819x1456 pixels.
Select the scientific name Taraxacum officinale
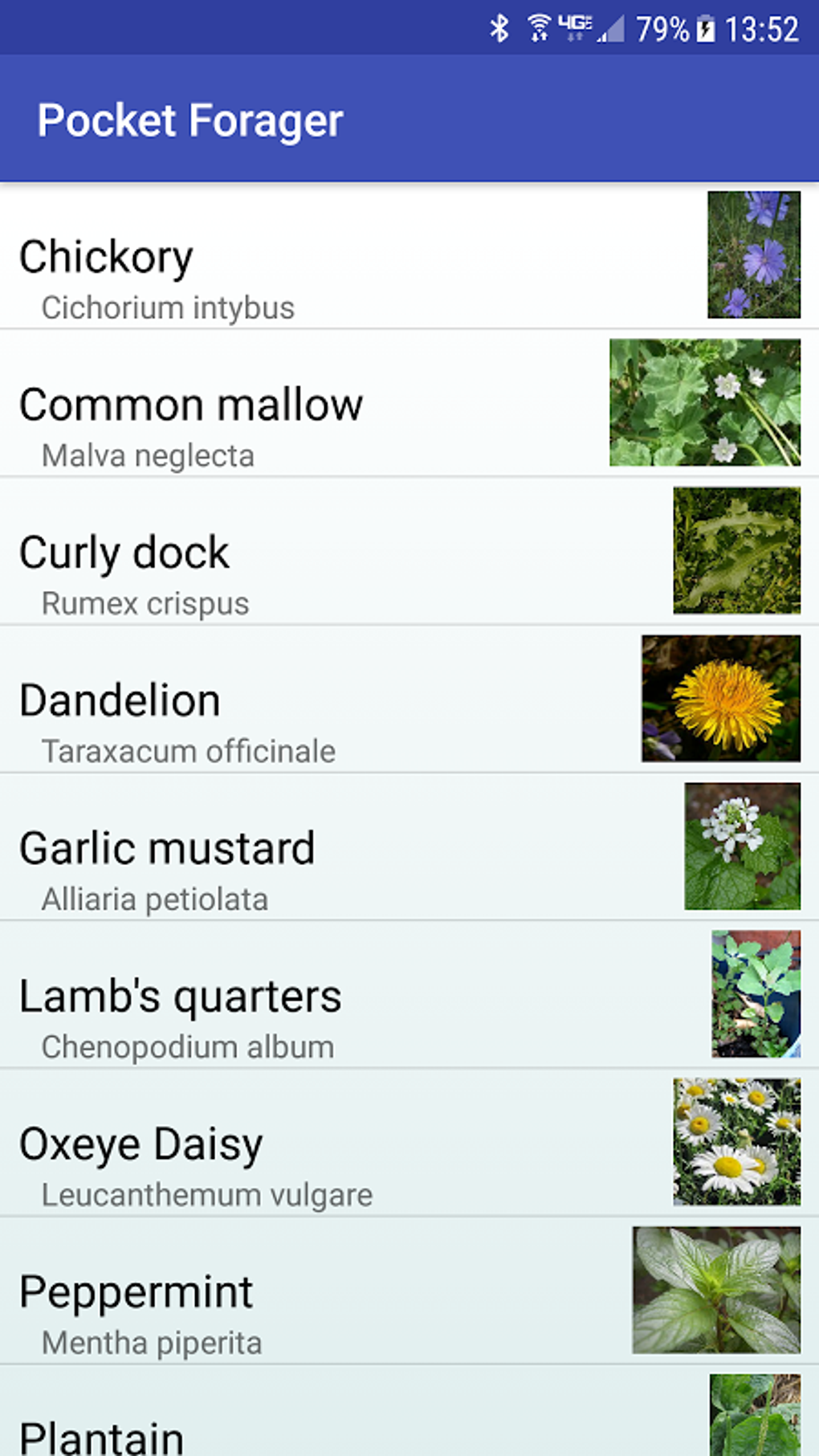pos(188,751)
